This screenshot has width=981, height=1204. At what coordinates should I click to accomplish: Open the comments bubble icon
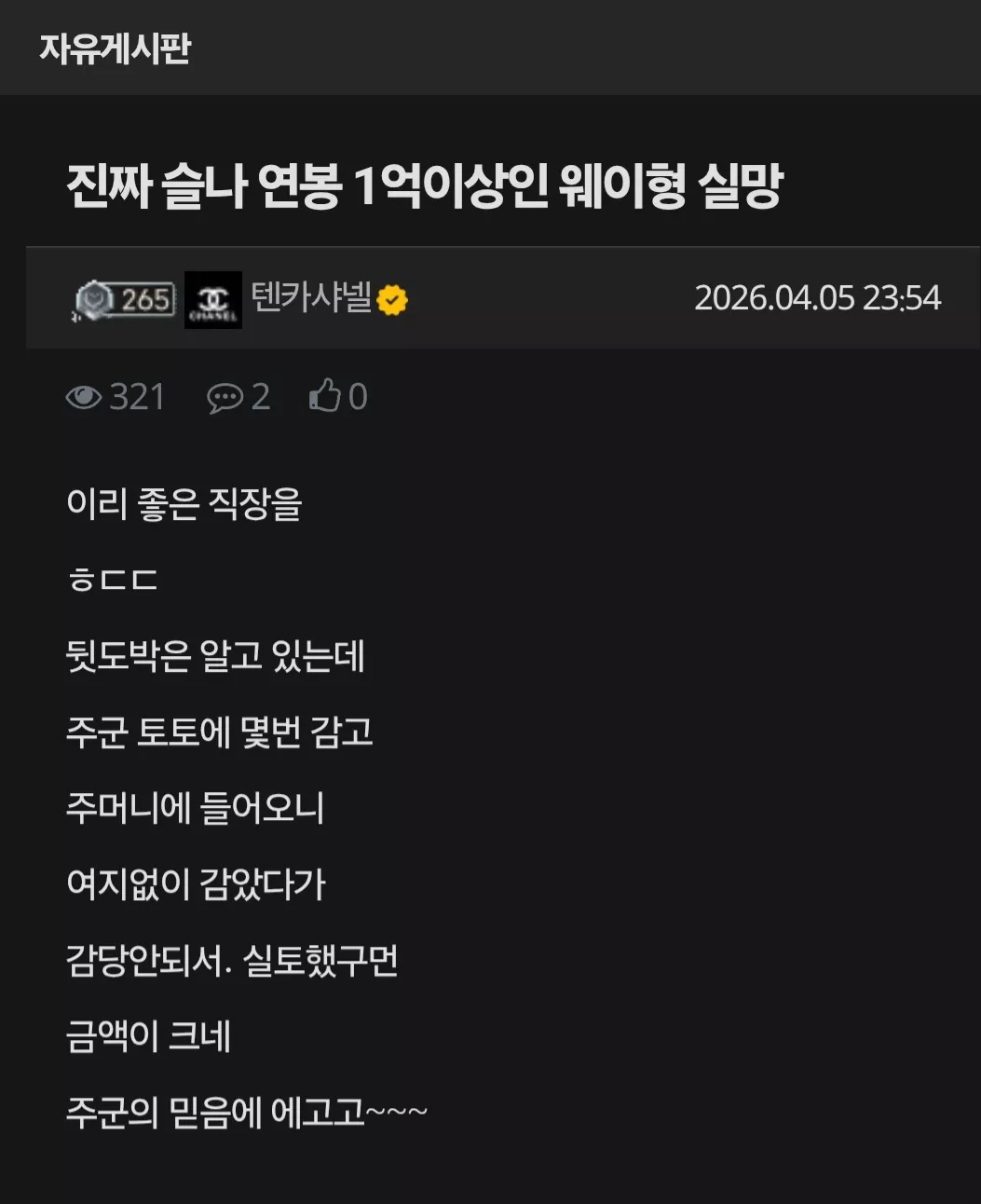(x=225, y=398)
